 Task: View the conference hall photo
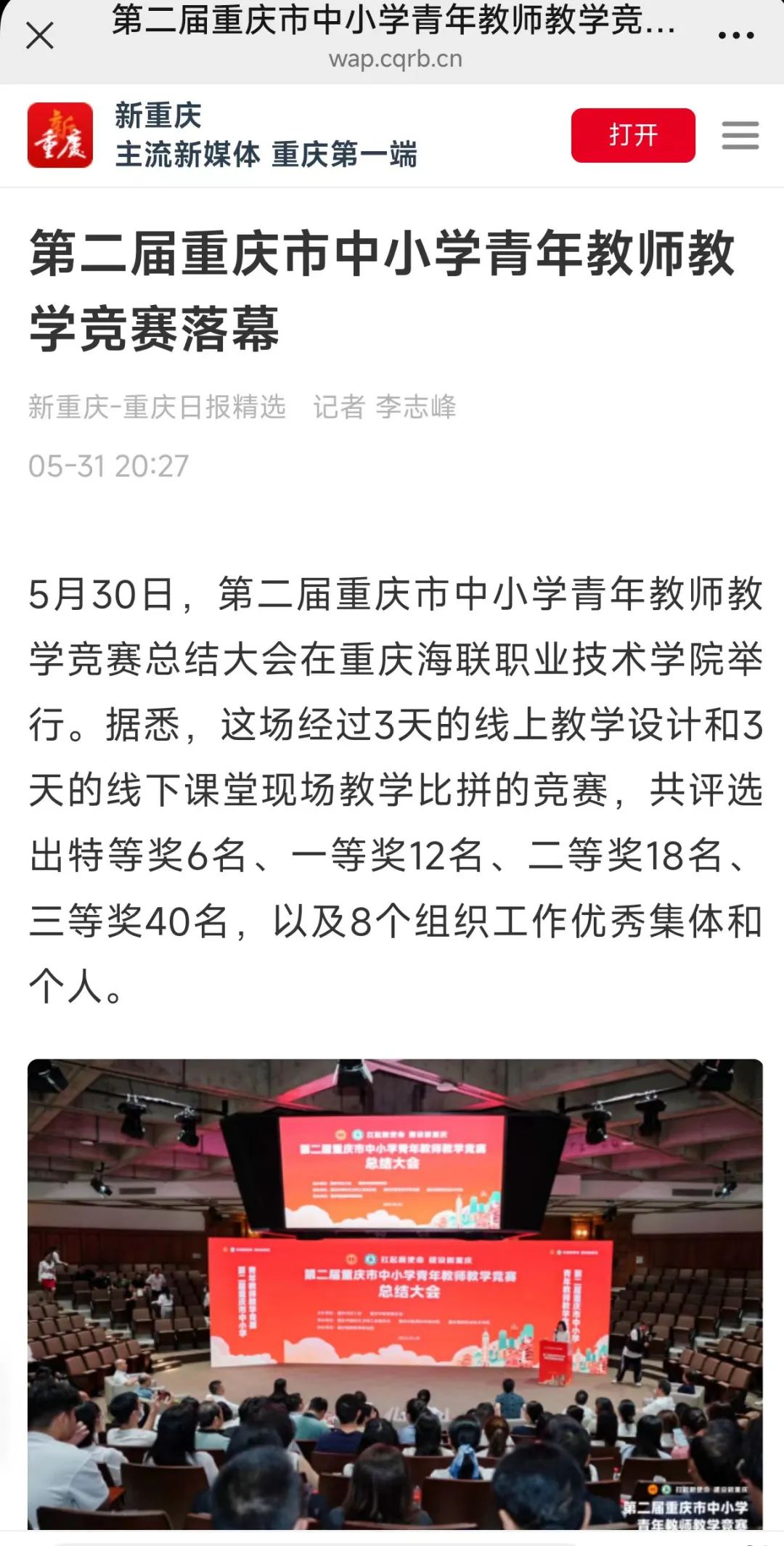point(395,1293)
